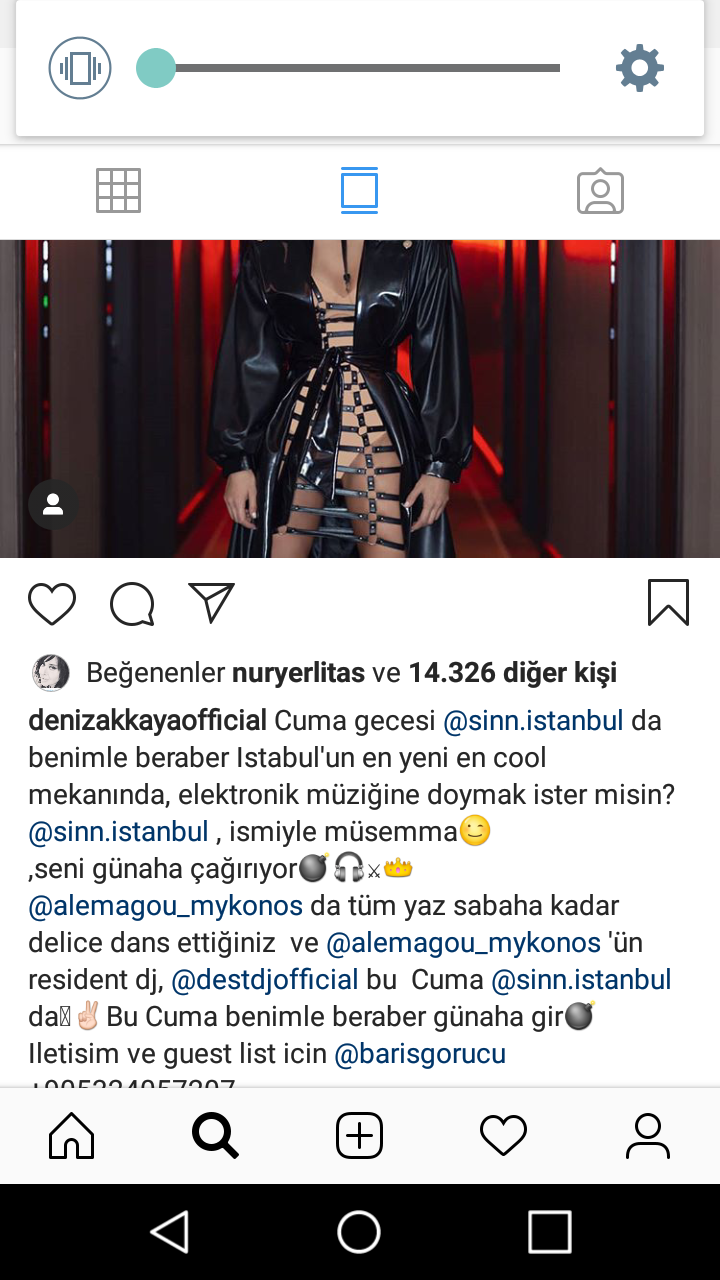Open volume settings gear icon
The width and height of the screenshot is (720, 1280).
639,69
